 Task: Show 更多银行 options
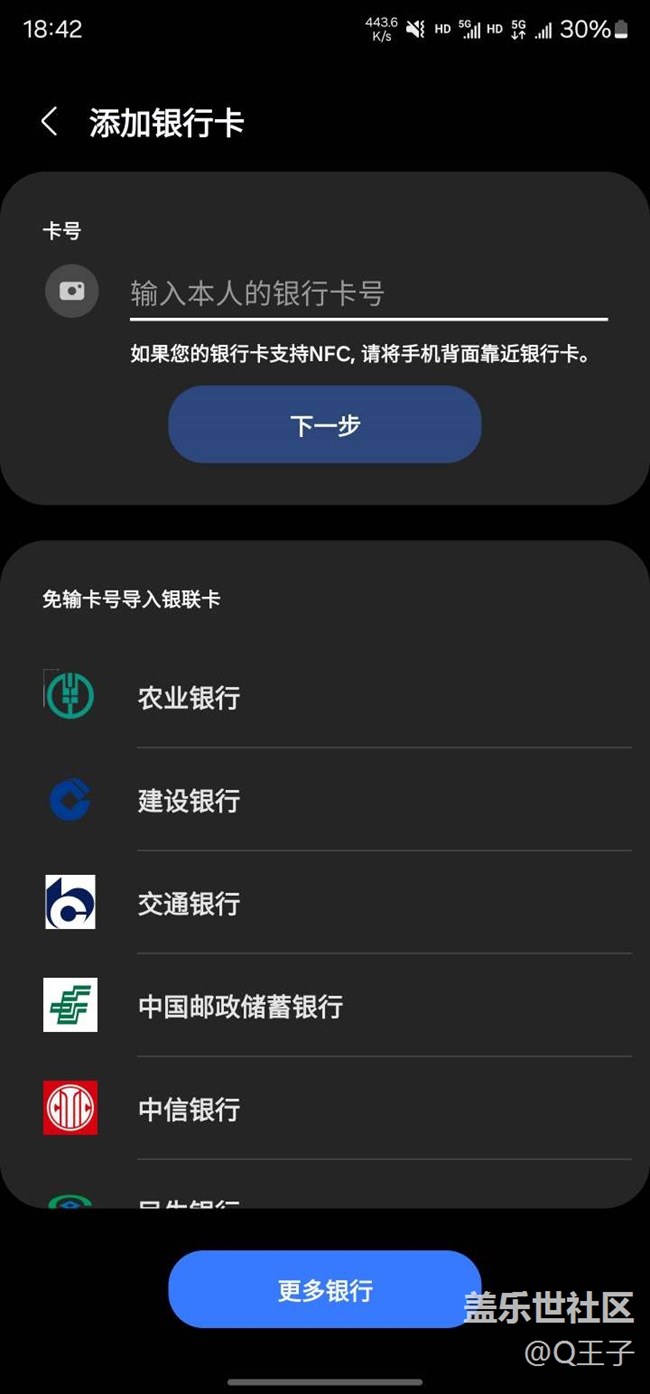pos(325,1290)
